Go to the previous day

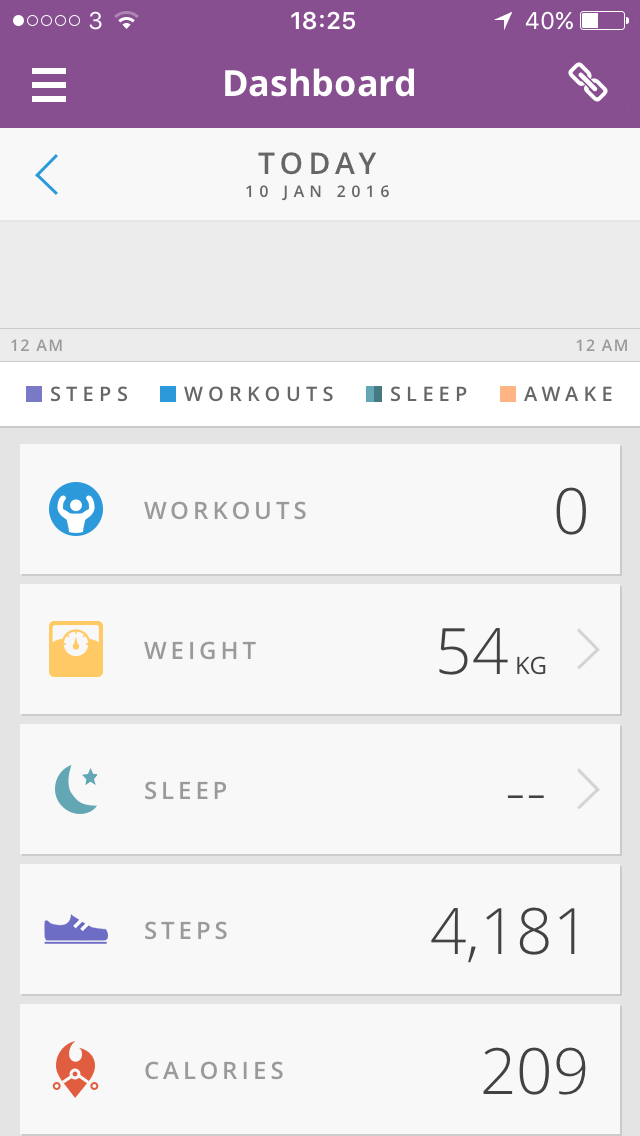pos(47,174)
